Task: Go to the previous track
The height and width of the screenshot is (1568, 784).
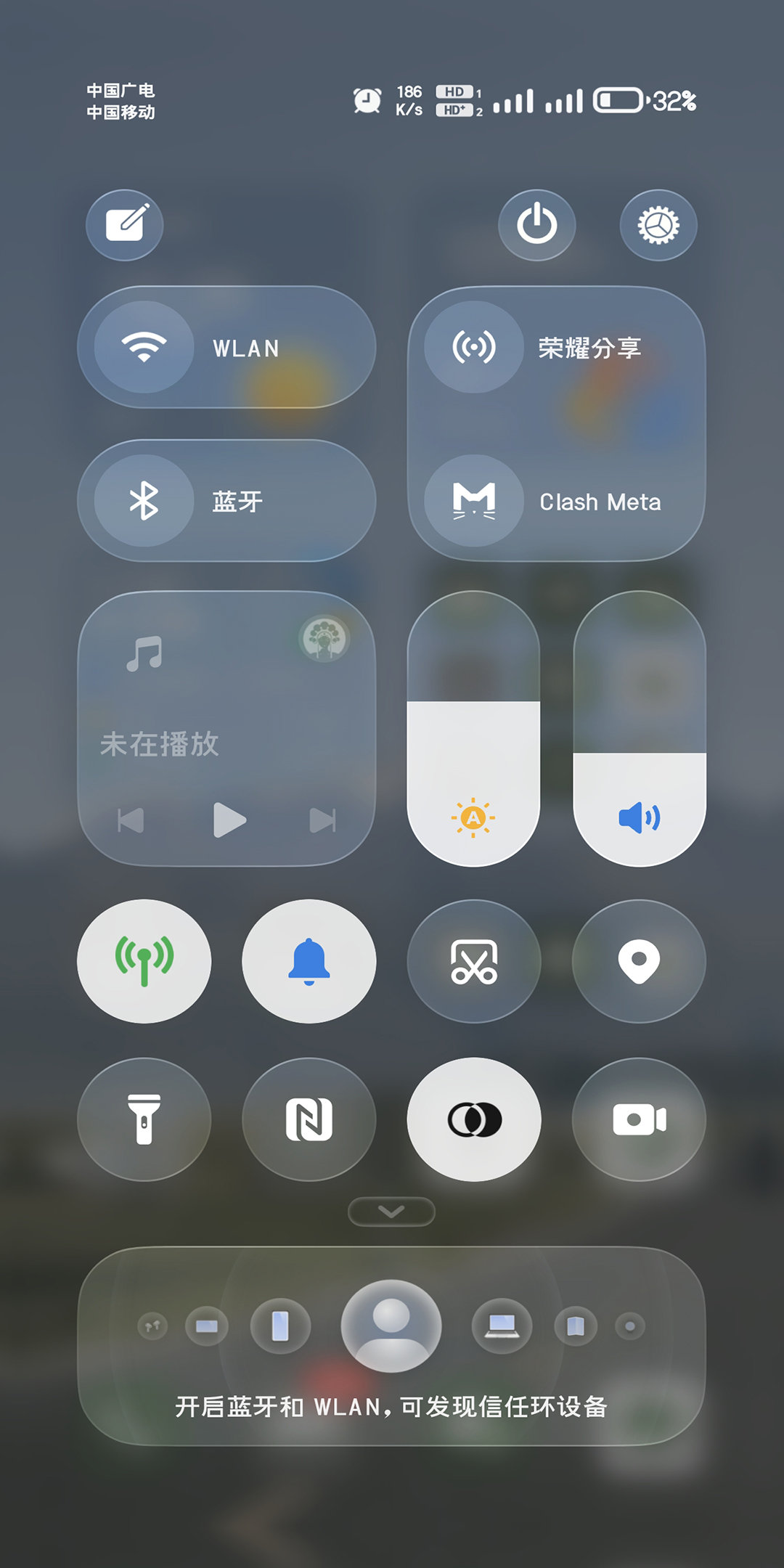Action: tap(131, 820)
